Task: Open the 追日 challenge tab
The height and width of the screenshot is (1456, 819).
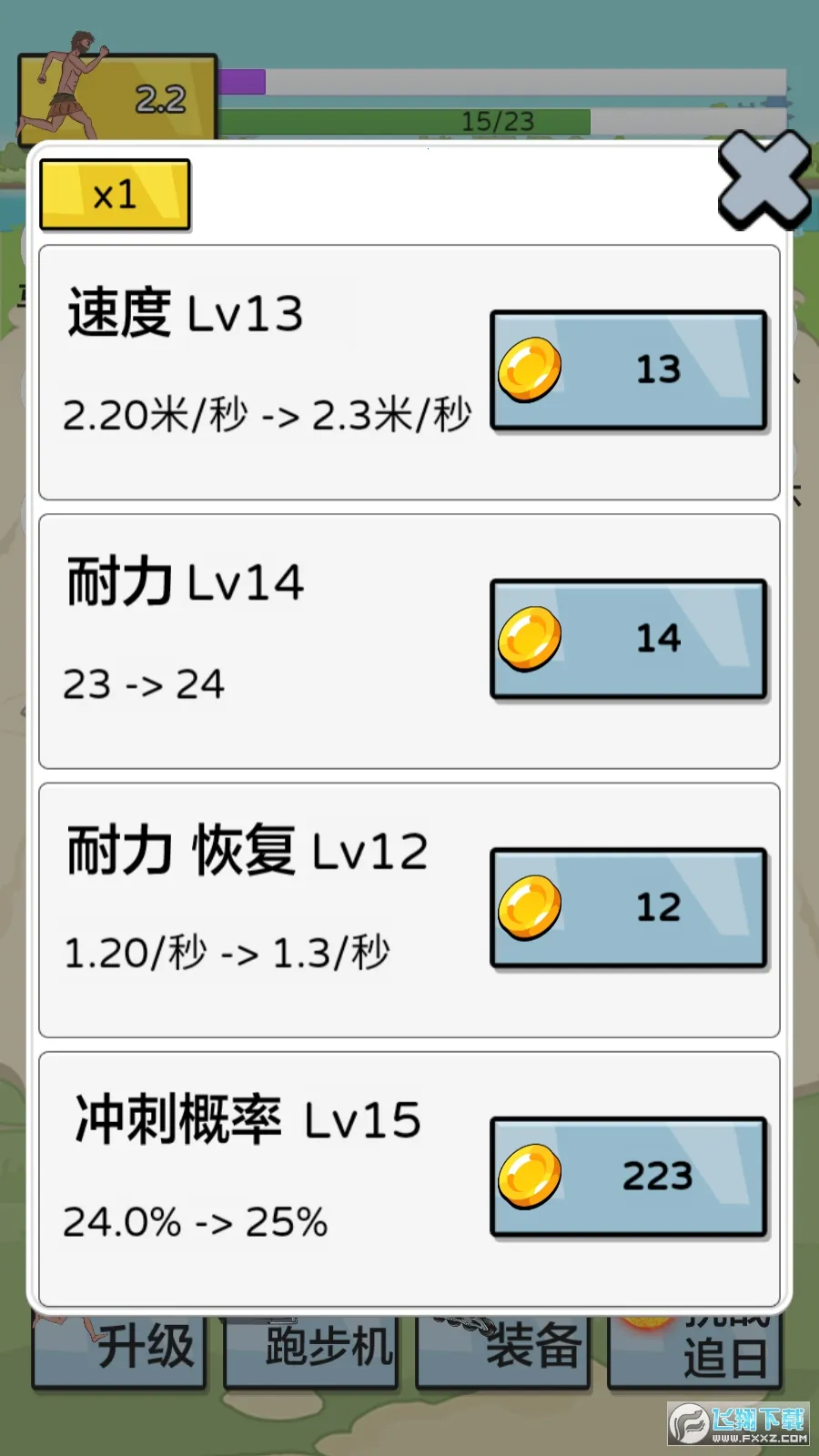Action: (x=695, y=1351)
